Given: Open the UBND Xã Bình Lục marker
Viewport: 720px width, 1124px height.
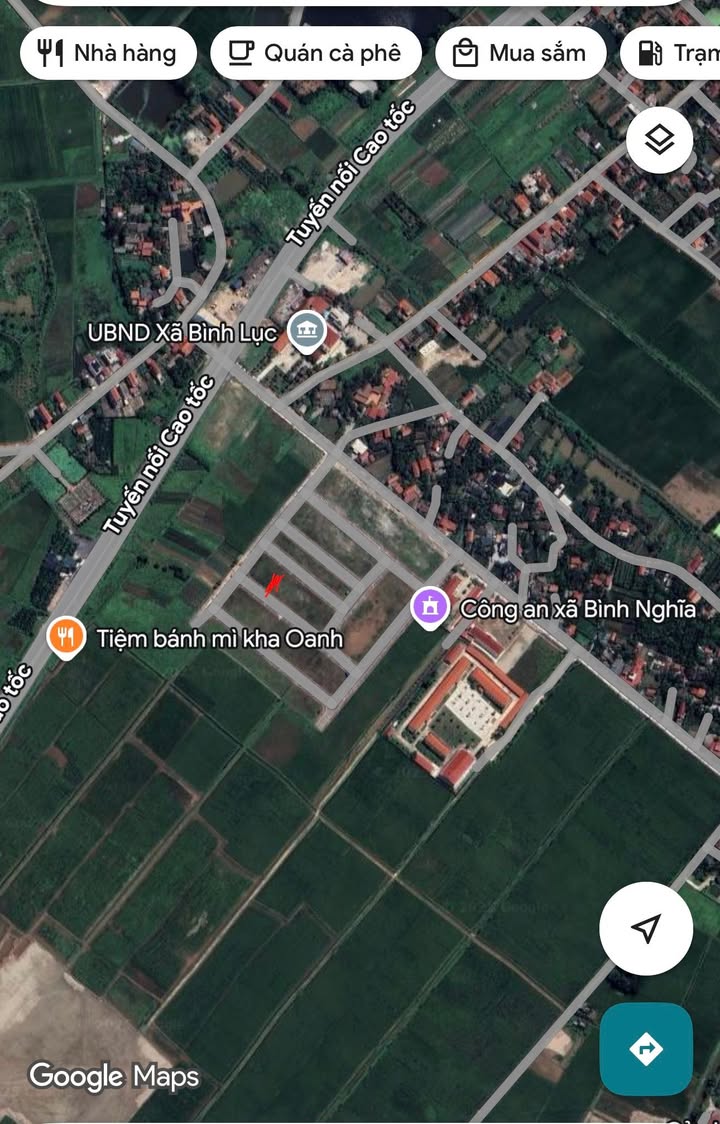Looking at the screenshot, I should coord(306,331).
